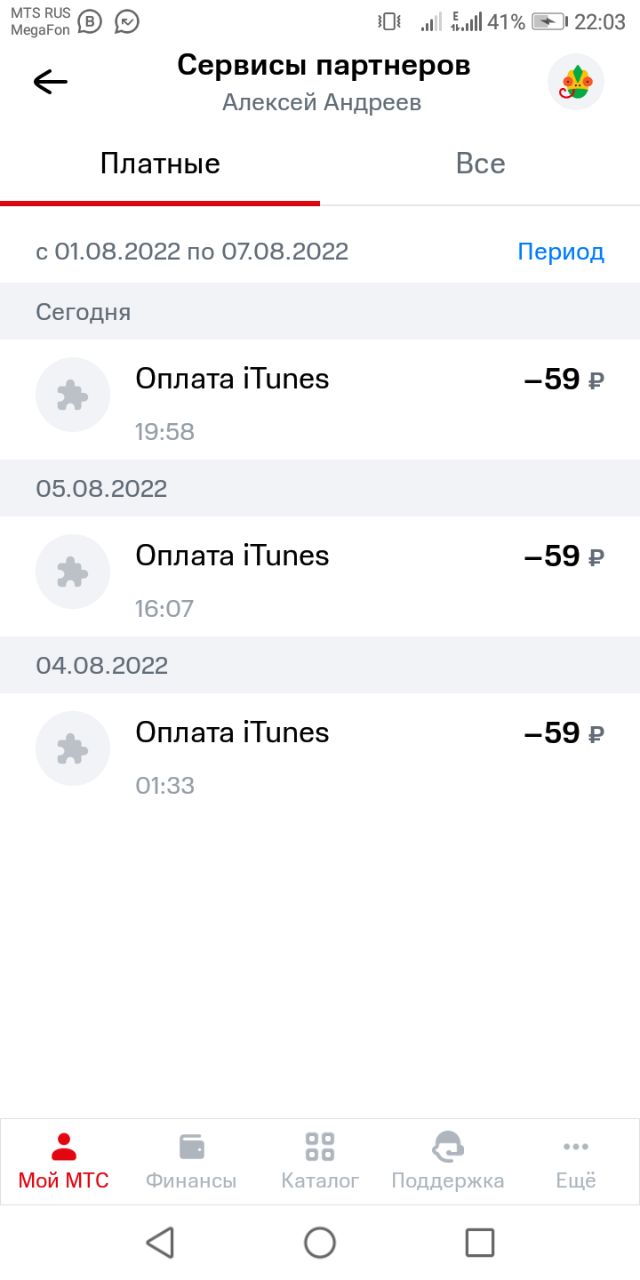Switch to the Финансы tab
Viewport: 640px width, 1280px height.
coord(191,1162)
